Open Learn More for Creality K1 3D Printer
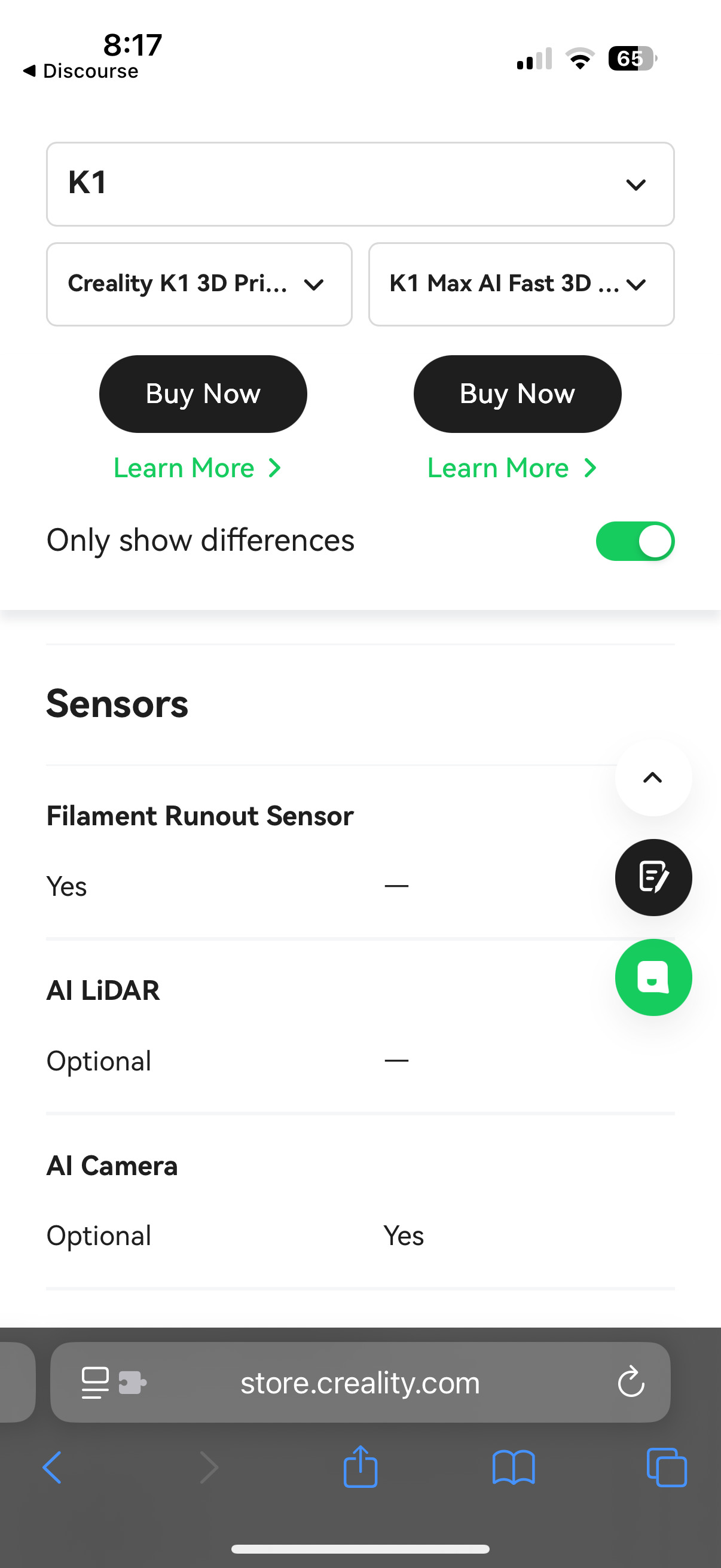Screen dimensions: 721x1568 (x=198, y=468)
